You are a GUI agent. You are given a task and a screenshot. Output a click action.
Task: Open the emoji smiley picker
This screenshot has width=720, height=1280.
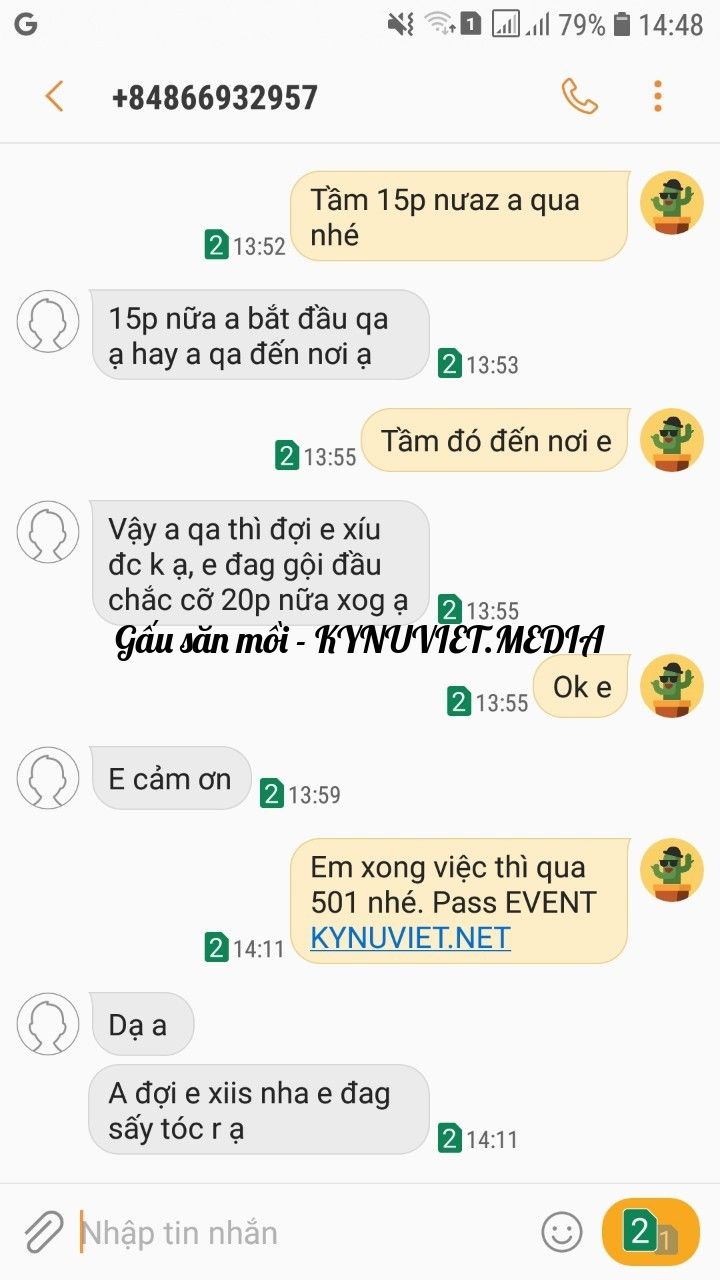(562, 1232)
